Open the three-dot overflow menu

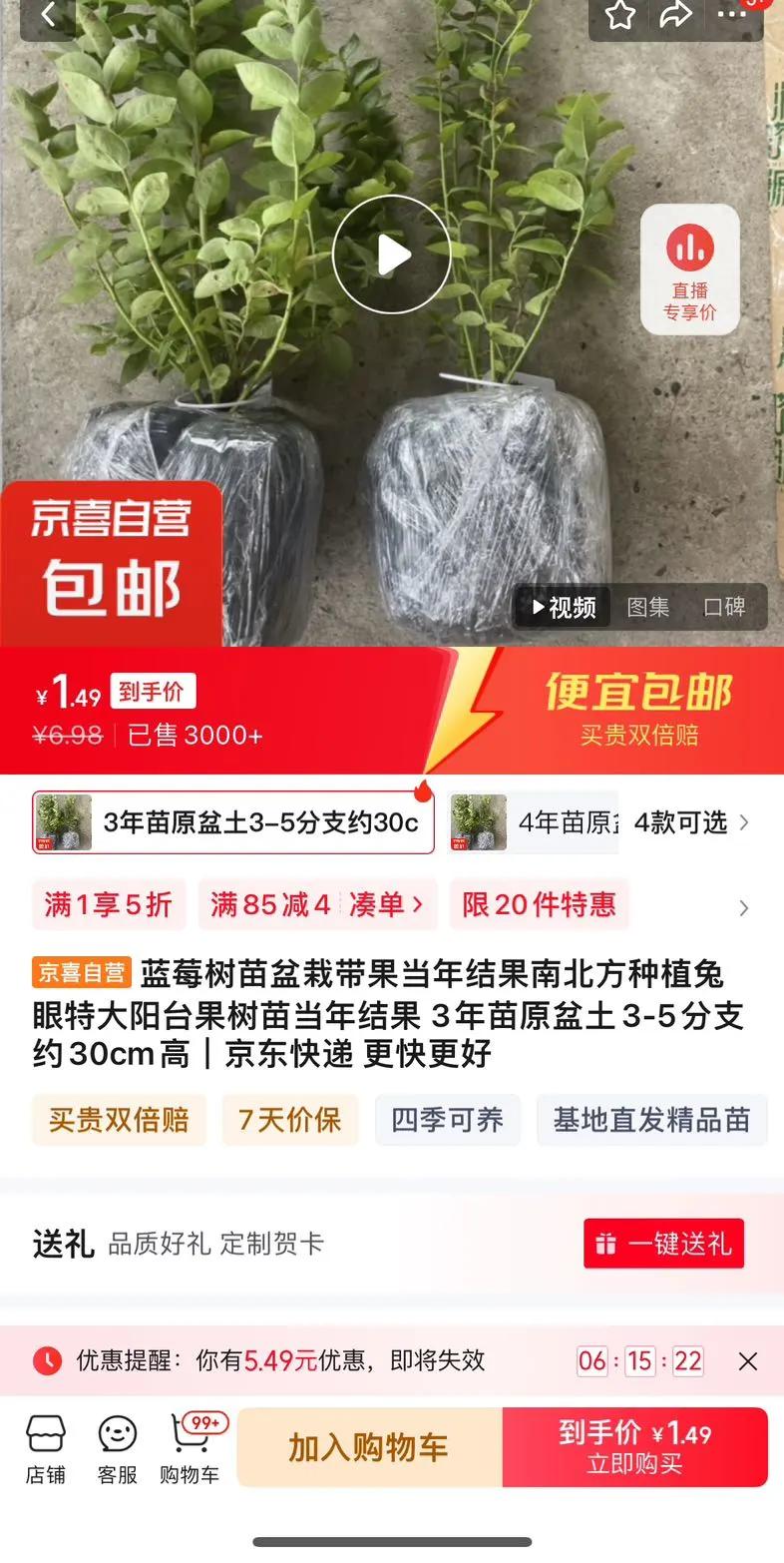(733, 15)
